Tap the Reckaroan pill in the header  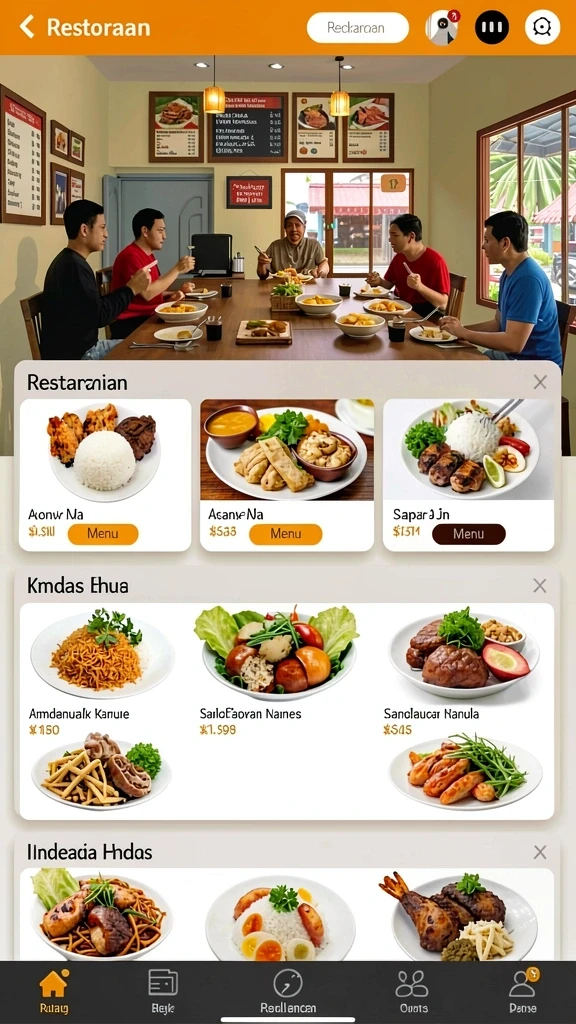(x=357, y=28)
